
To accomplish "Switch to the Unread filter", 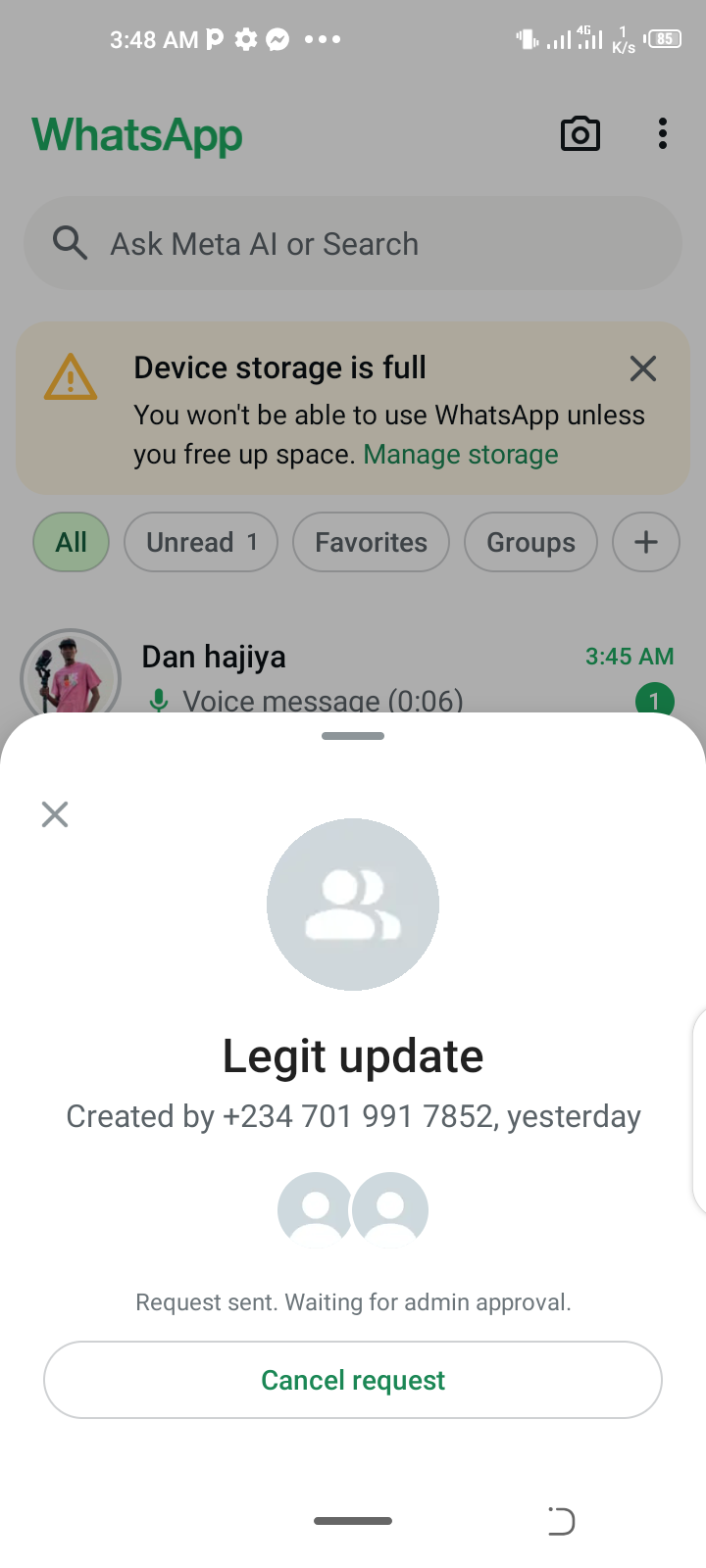I will (201, 542).
